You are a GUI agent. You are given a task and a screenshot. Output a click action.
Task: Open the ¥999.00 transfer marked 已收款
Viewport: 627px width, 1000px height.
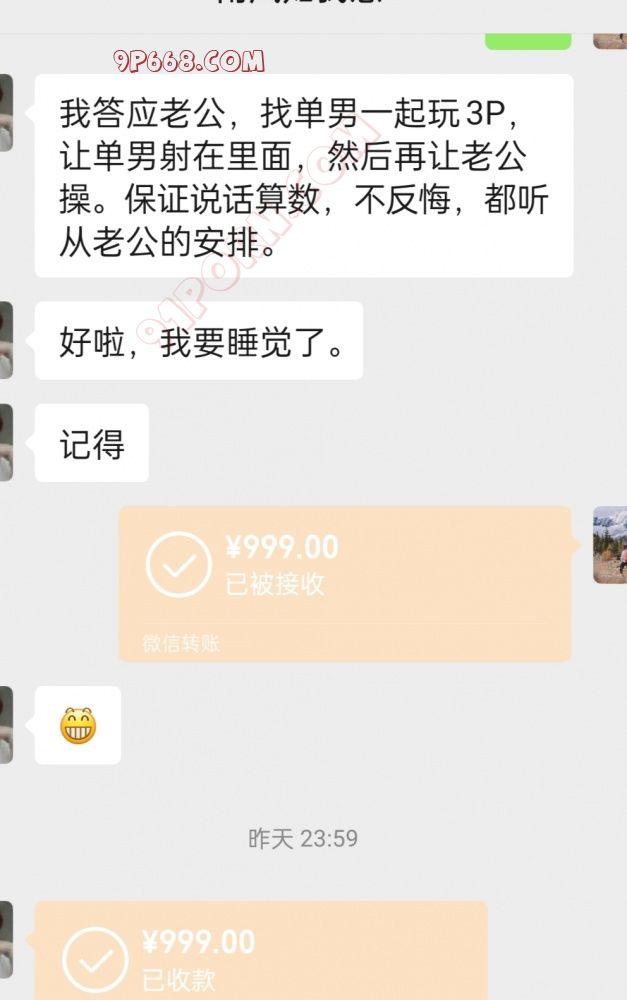point(260,950)
